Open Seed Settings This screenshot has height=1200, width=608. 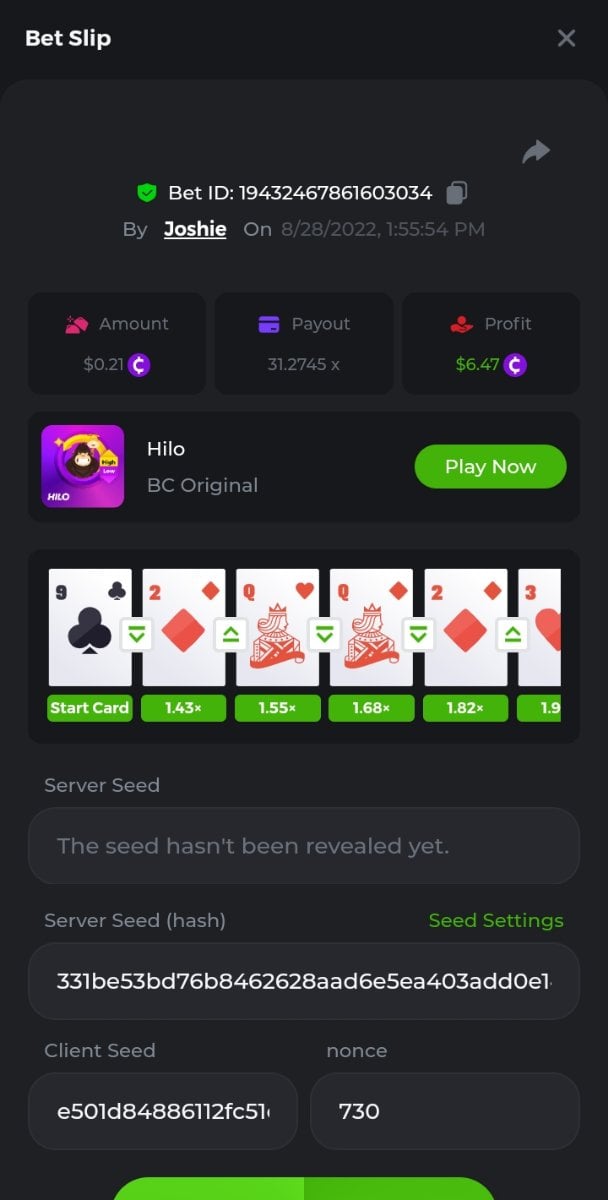coord(495,920)
